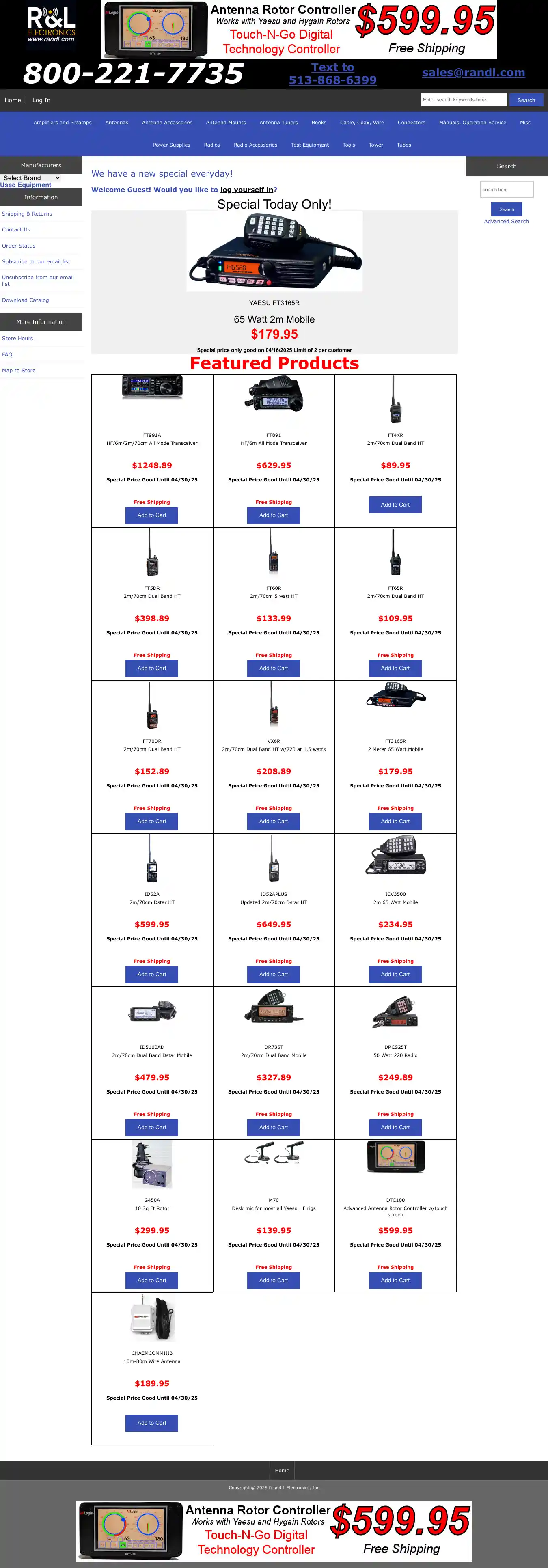Add the DTC100 rotor controller to cart
Viewport: 548px width, 1568px height.
coord(395,1280)
